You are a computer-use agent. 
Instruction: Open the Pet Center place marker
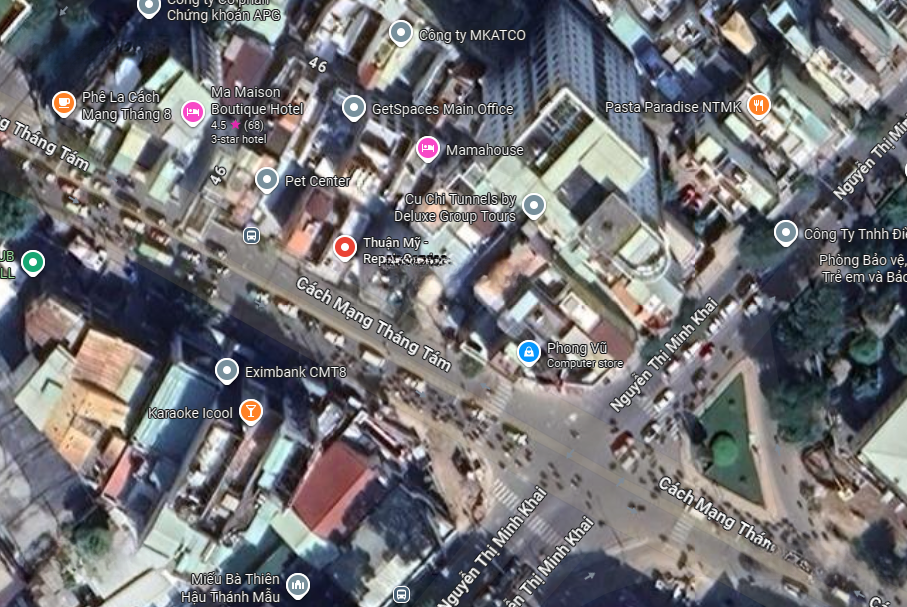point(267,180)
